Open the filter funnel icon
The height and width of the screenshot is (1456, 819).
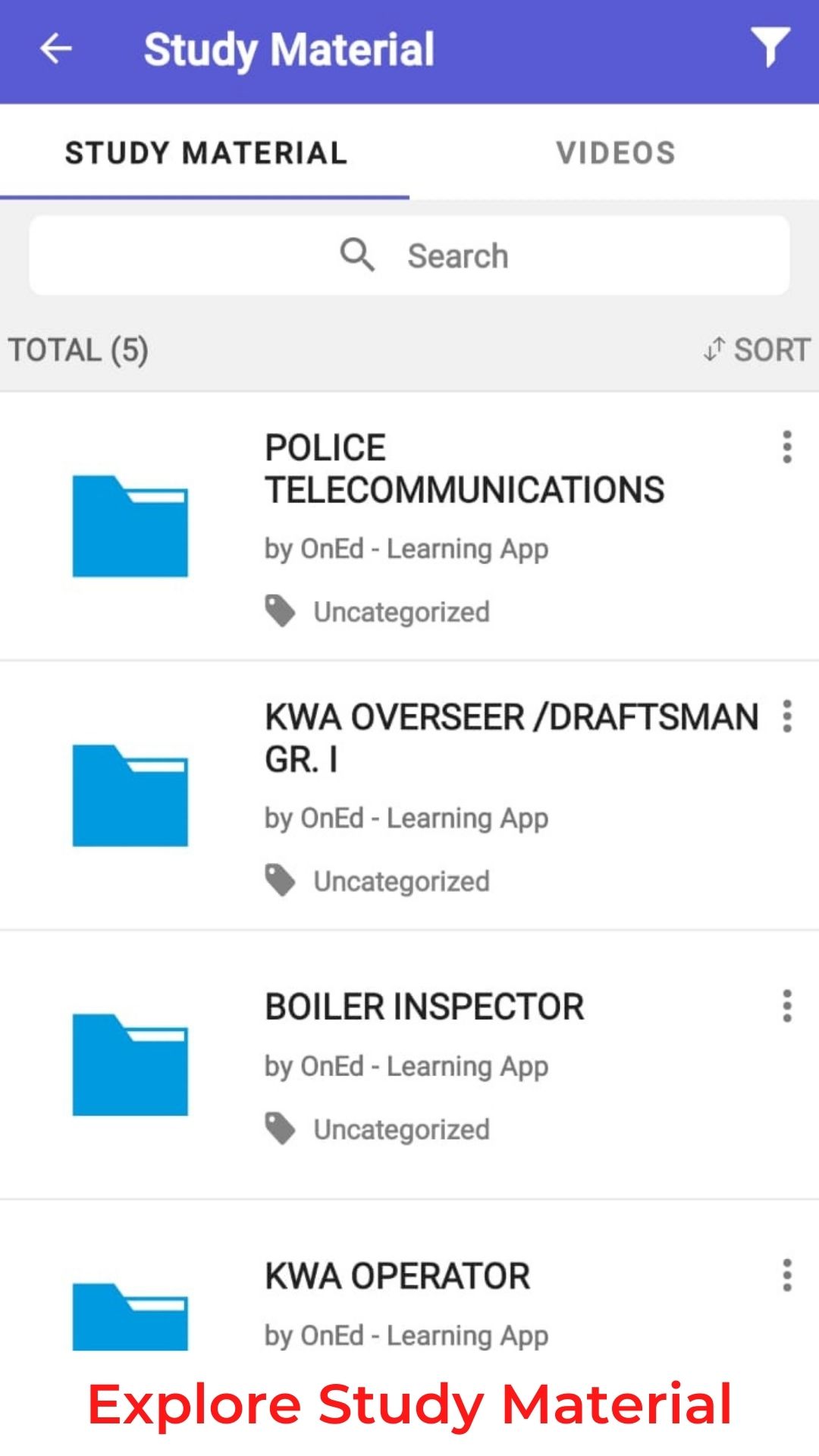point(770,47)
